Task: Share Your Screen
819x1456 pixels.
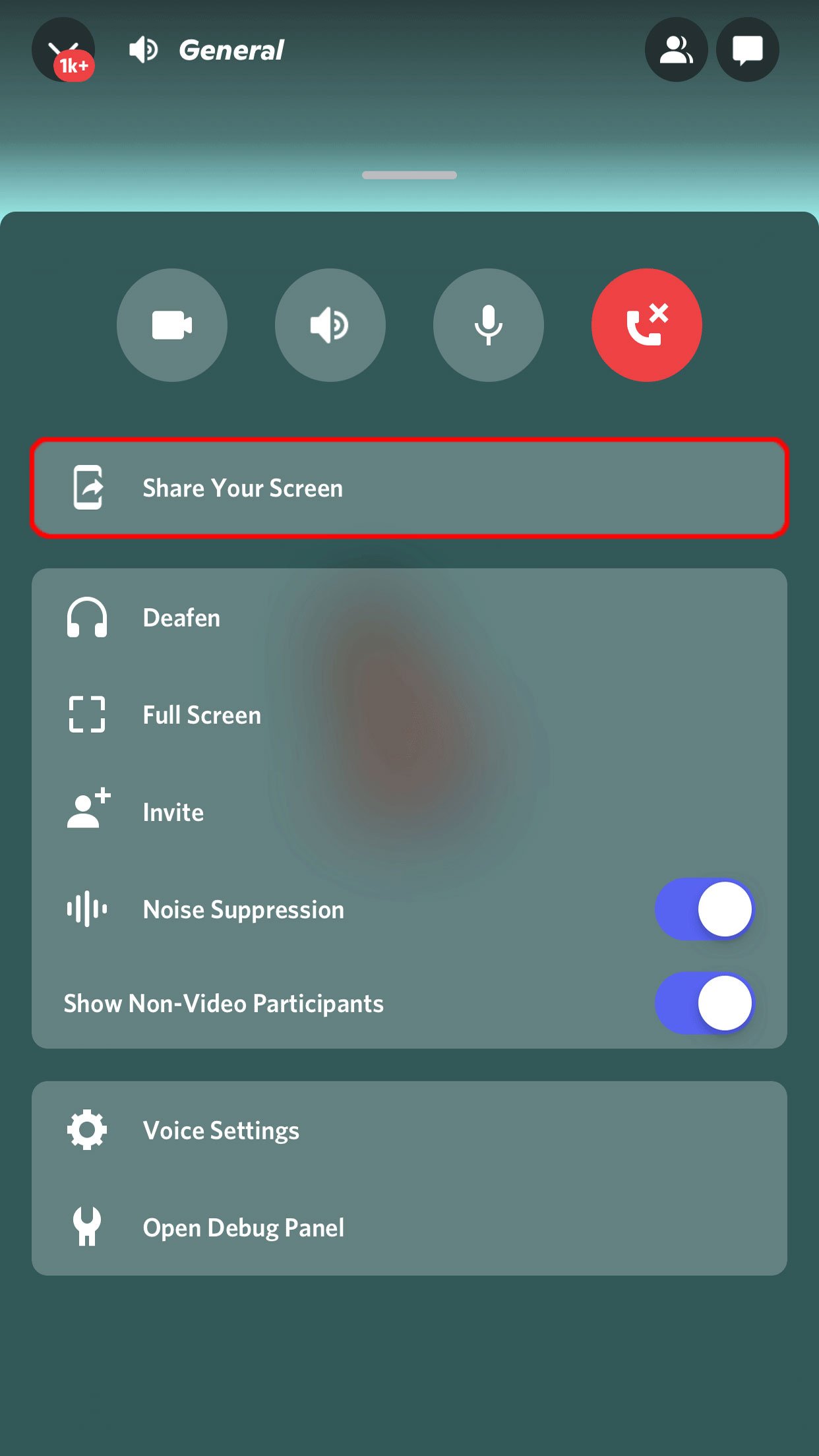Action: [409, 489]
